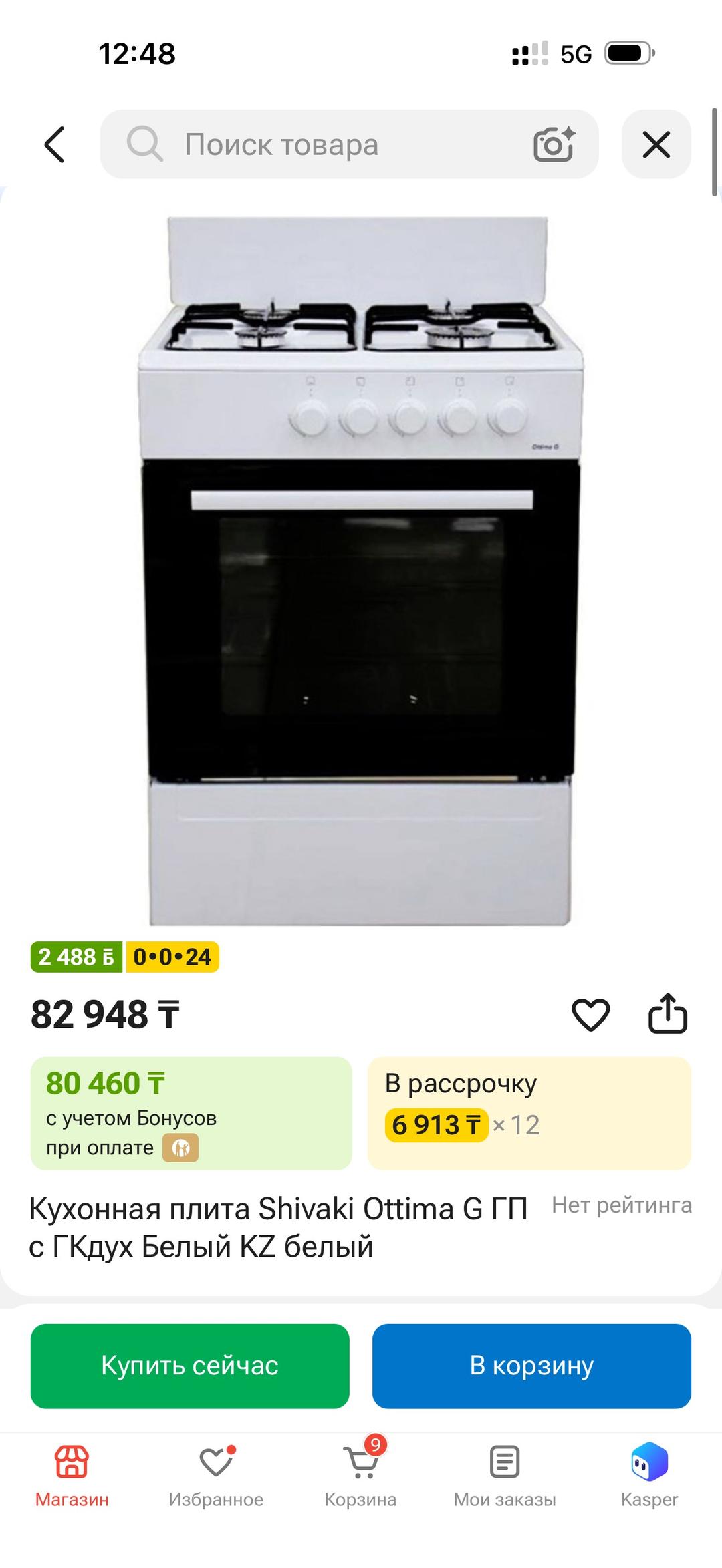This screenshot has height=1568, width=722.
Task: Tap Купить сейчас button
Action: (190, 1366)
